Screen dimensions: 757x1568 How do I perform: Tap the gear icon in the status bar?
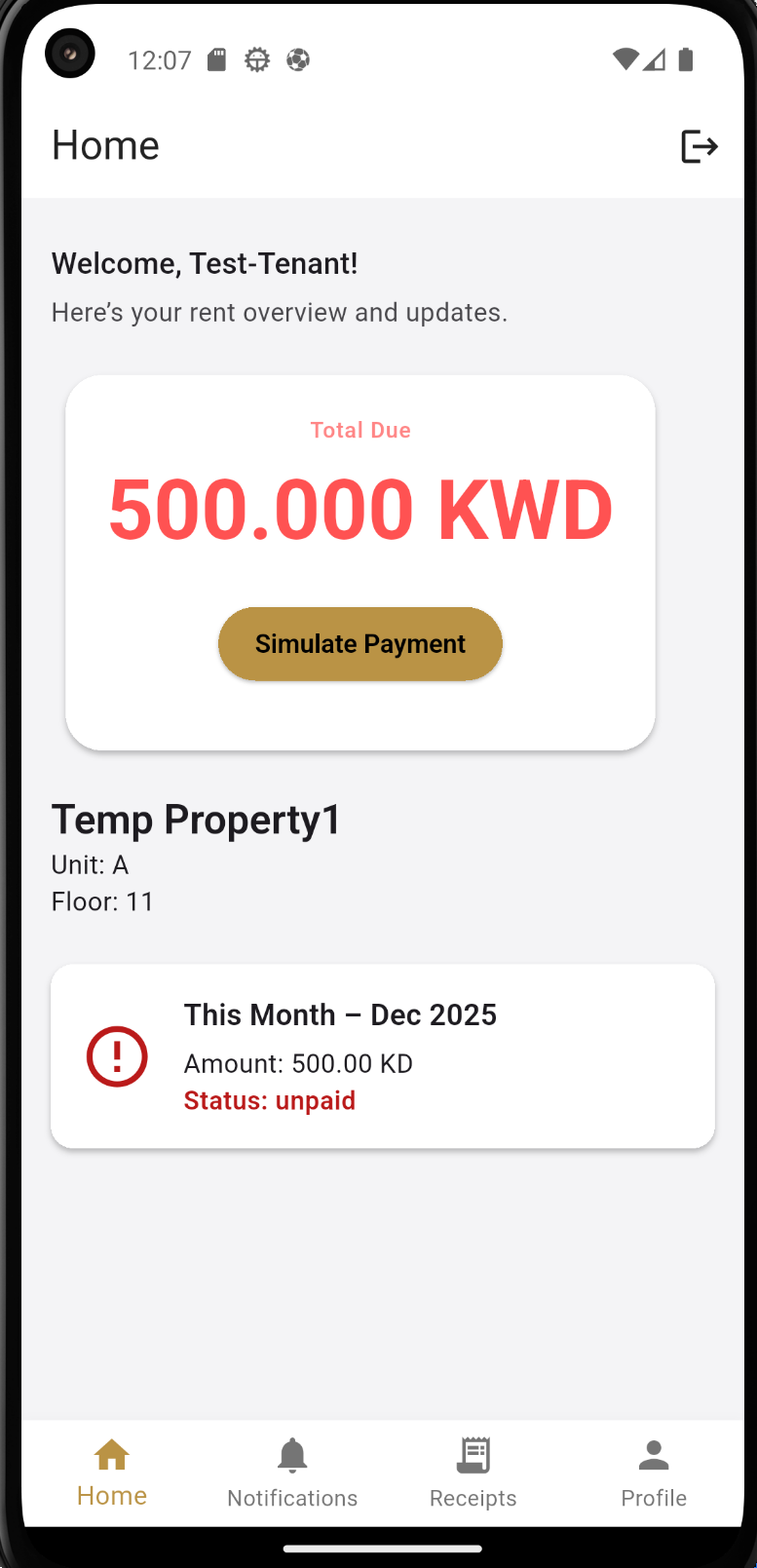click(x=256, y=59)
